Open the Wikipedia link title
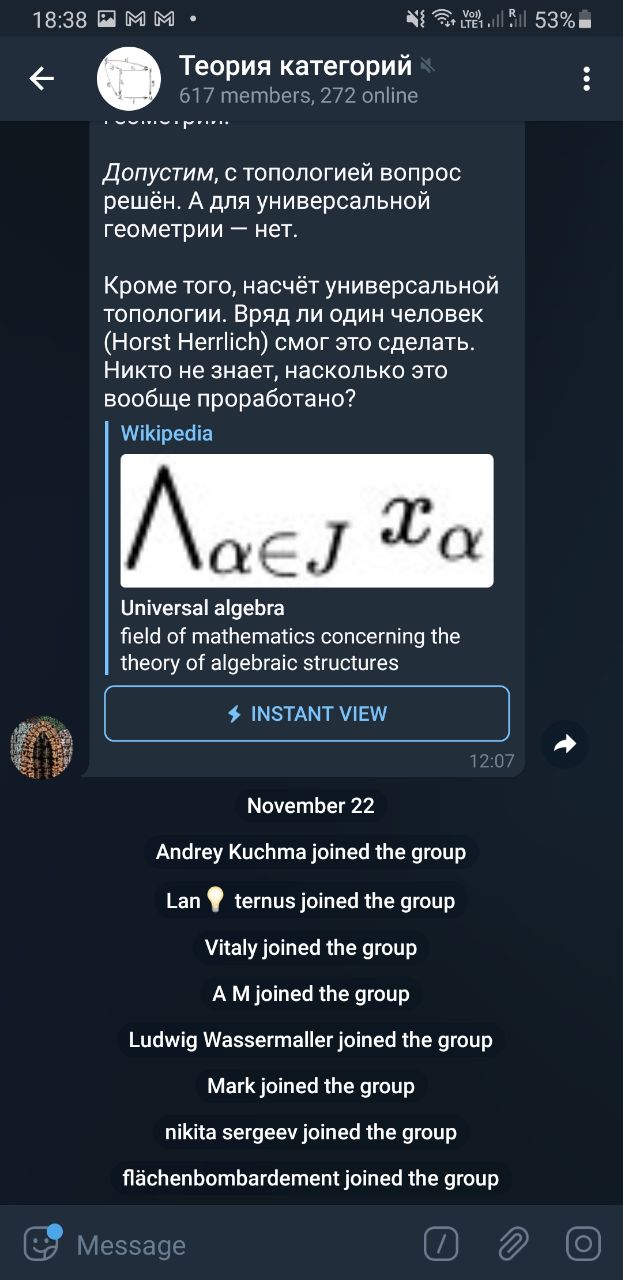 pos(167,433)
